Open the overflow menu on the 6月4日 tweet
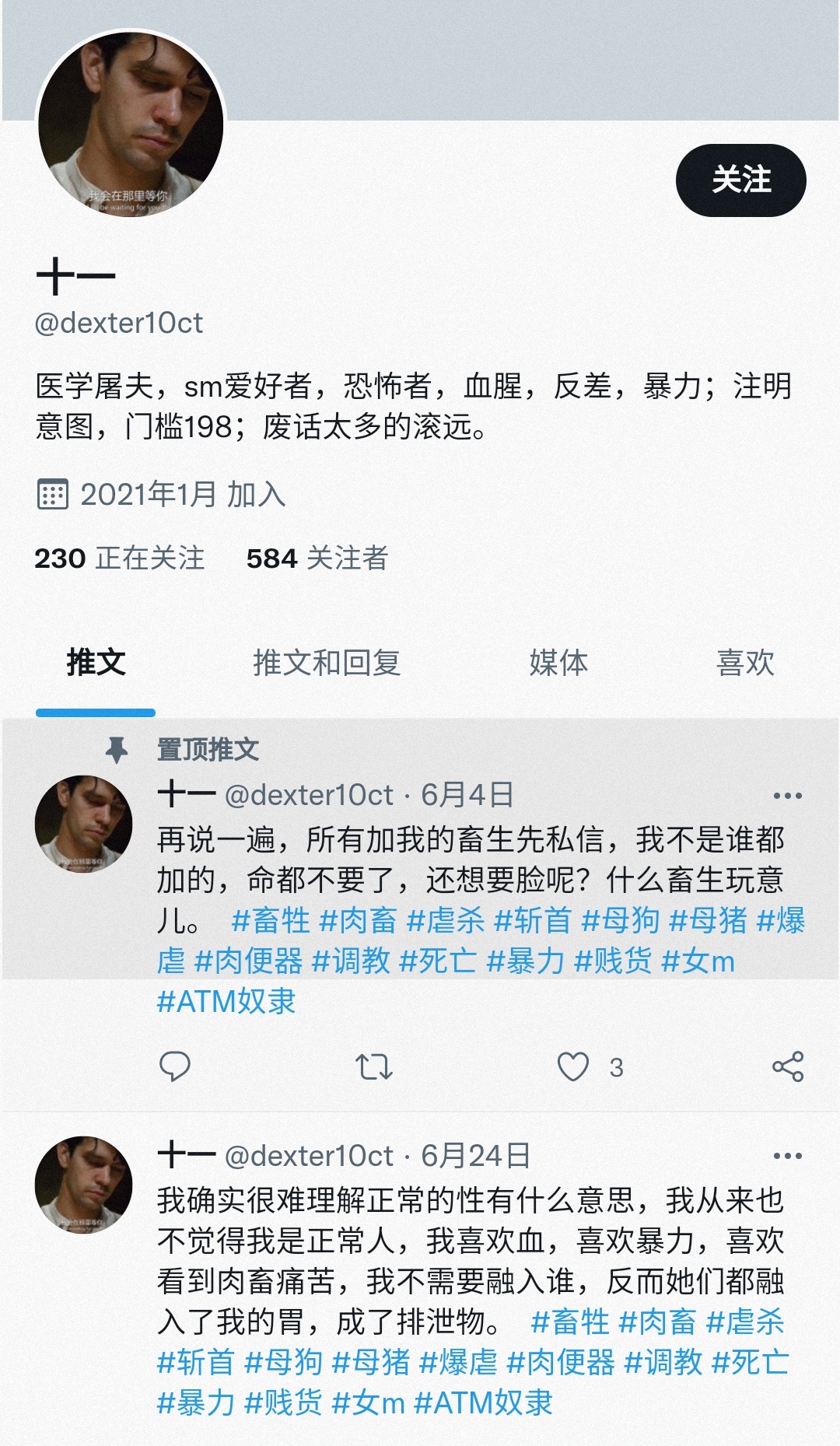840x1446 pixels. (787, 796)
